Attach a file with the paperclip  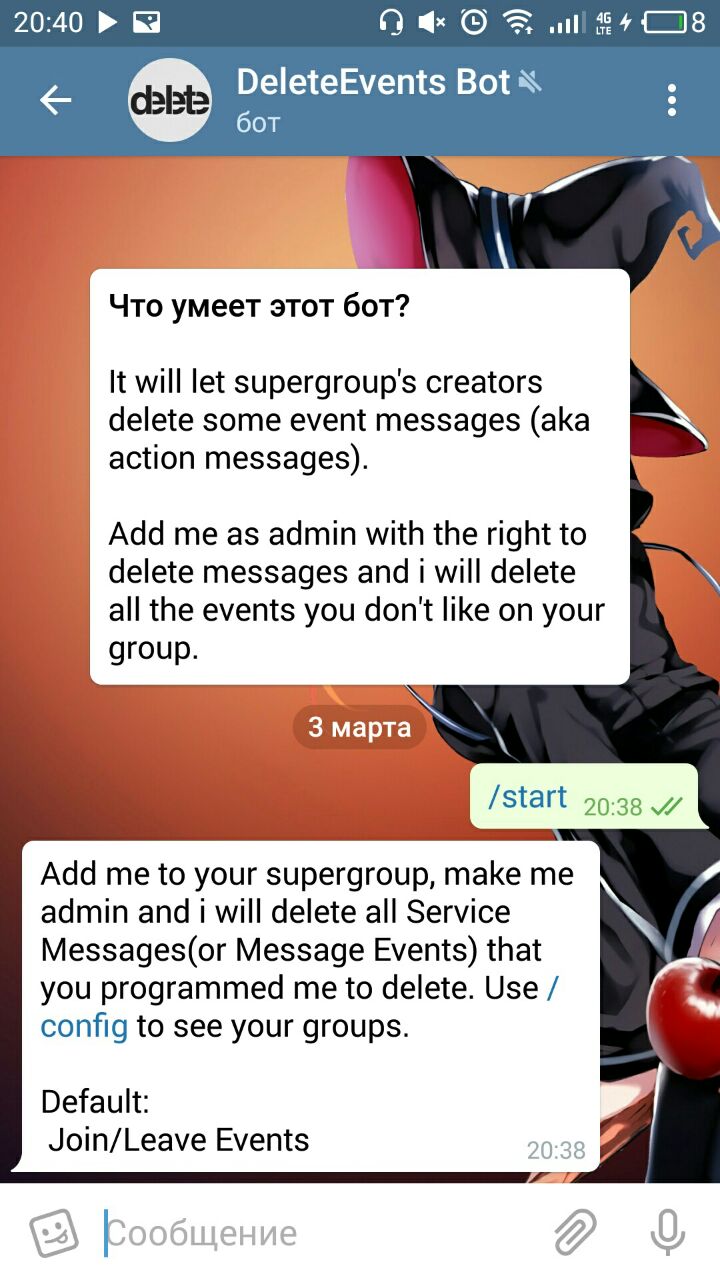(575, 1232)
